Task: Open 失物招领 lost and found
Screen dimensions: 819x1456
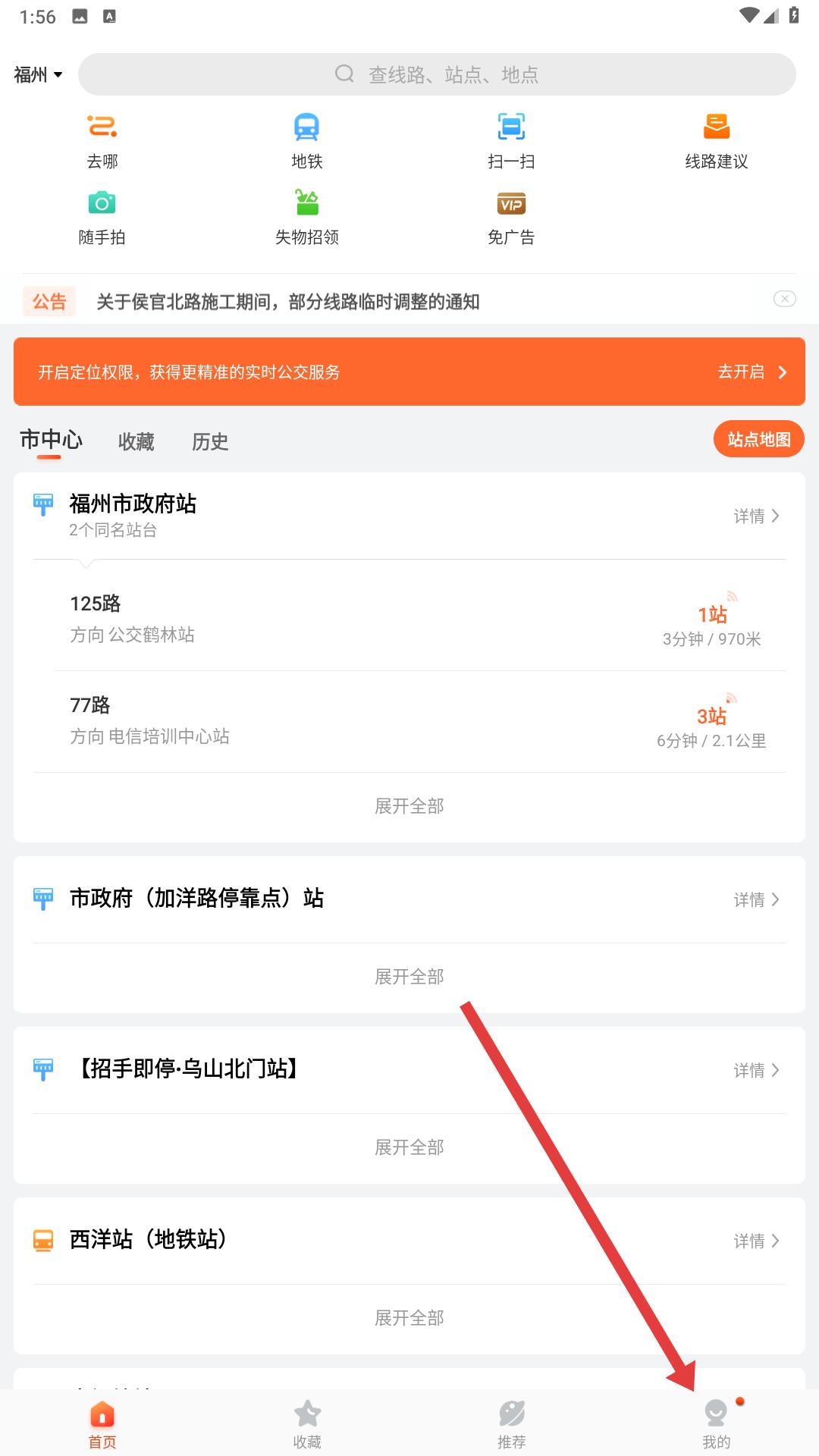Action: [306, 217]
